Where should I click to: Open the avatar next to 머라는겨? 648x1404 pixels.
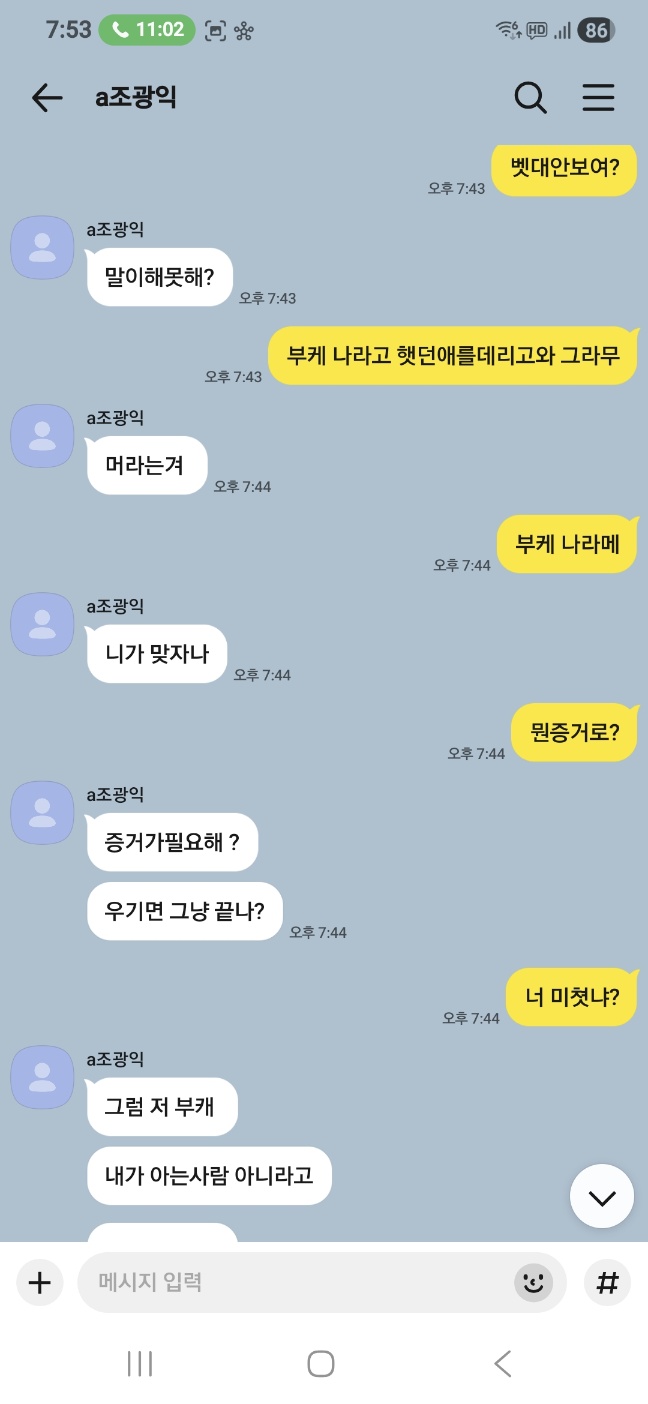tap(42, 436)
